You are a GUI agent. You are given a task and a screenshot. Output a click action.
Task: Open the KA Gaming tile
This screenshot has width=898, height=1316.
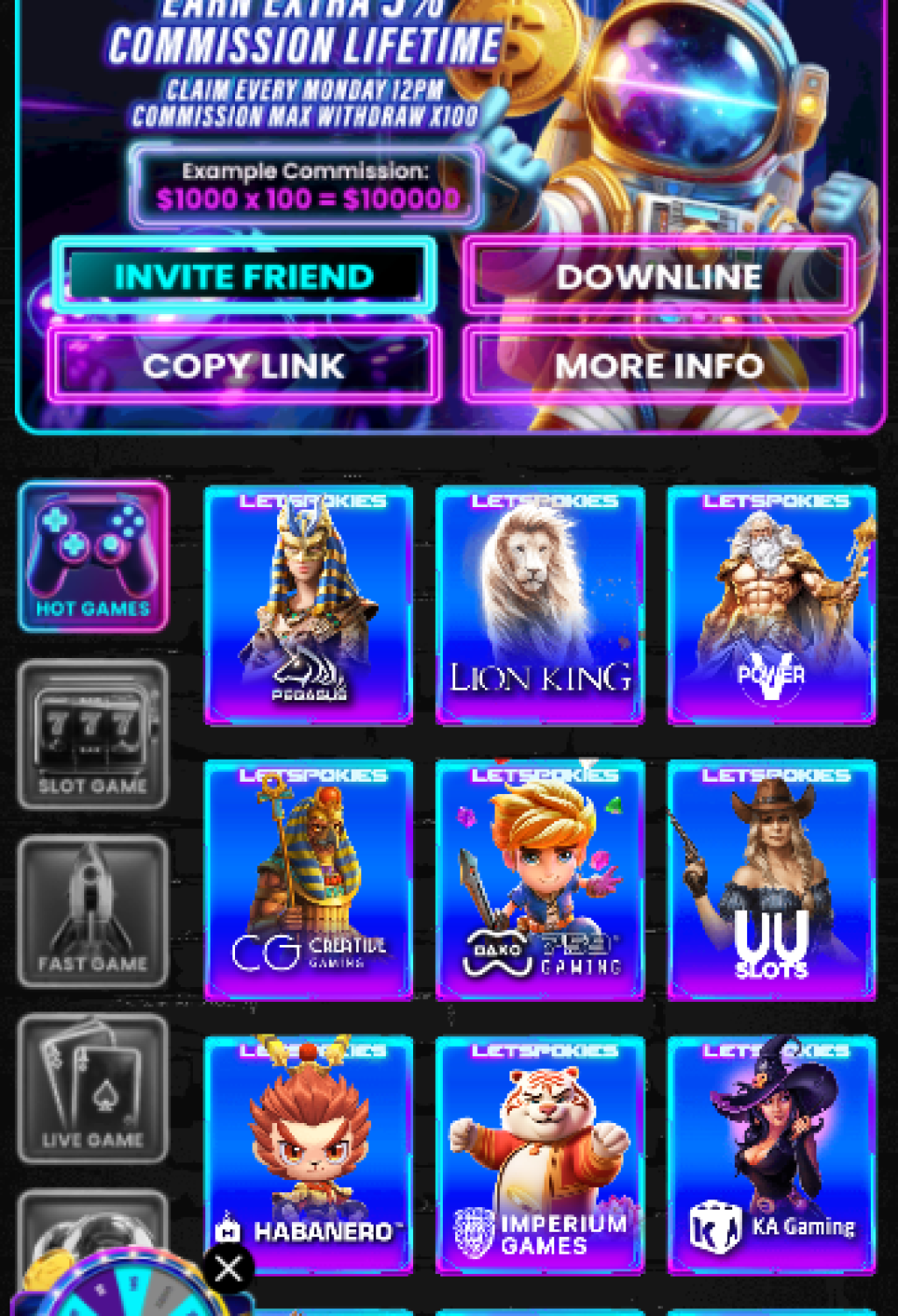[772, 1155]
